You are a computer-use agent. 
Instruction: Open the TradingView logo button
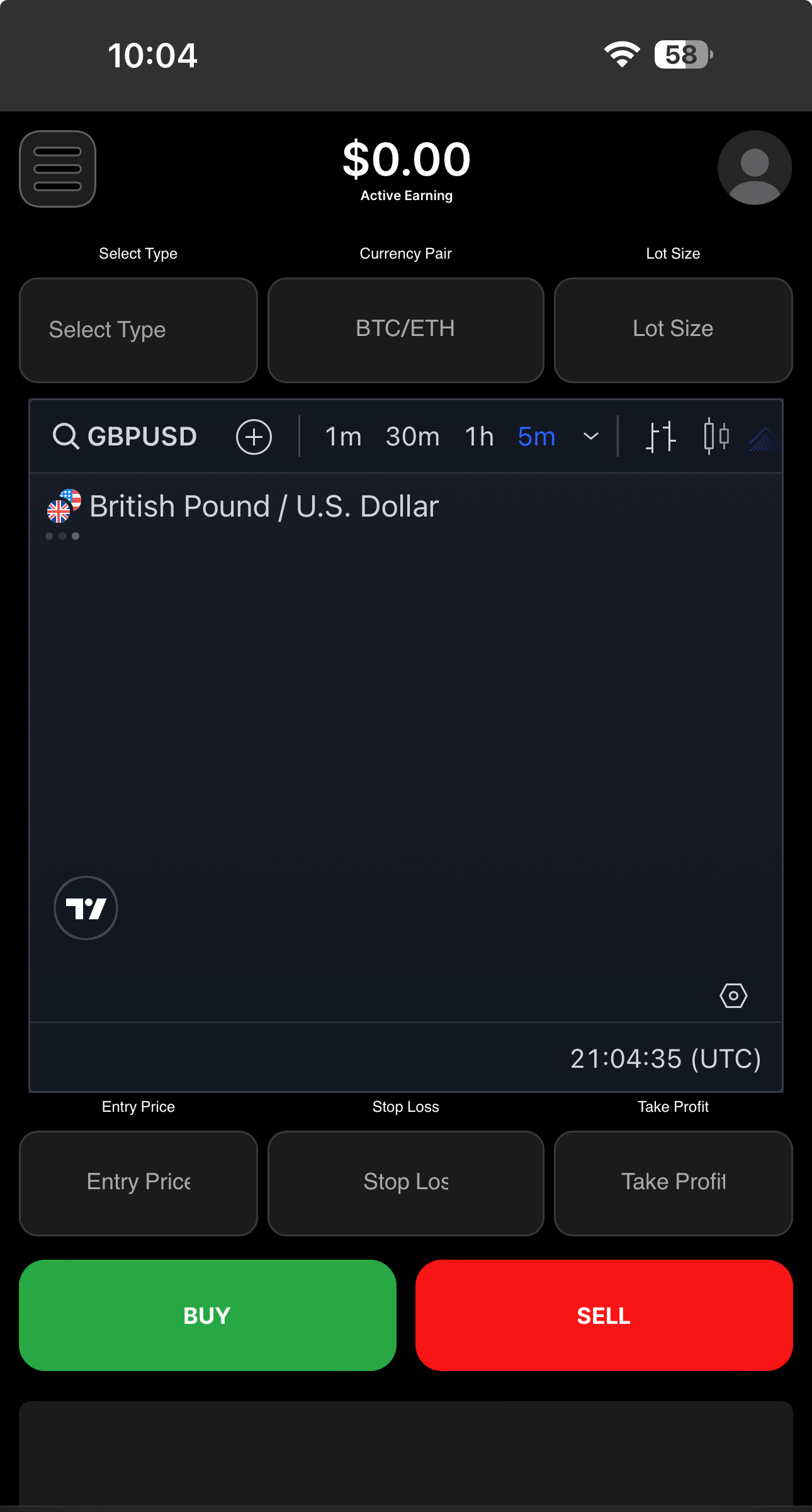coord(86,908)
